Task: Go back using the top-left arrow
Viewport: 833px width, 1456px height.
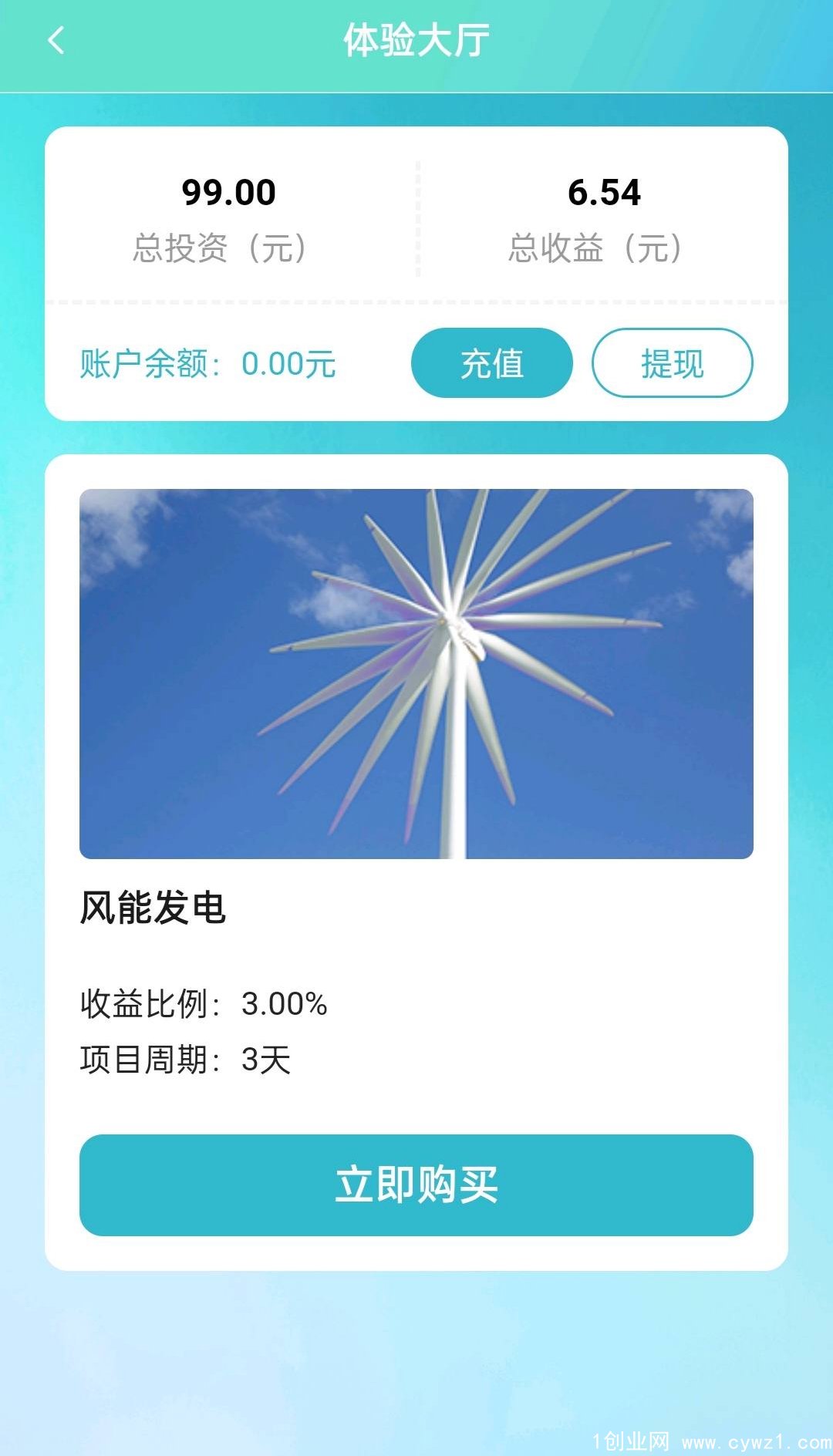Action: (56, 40)
